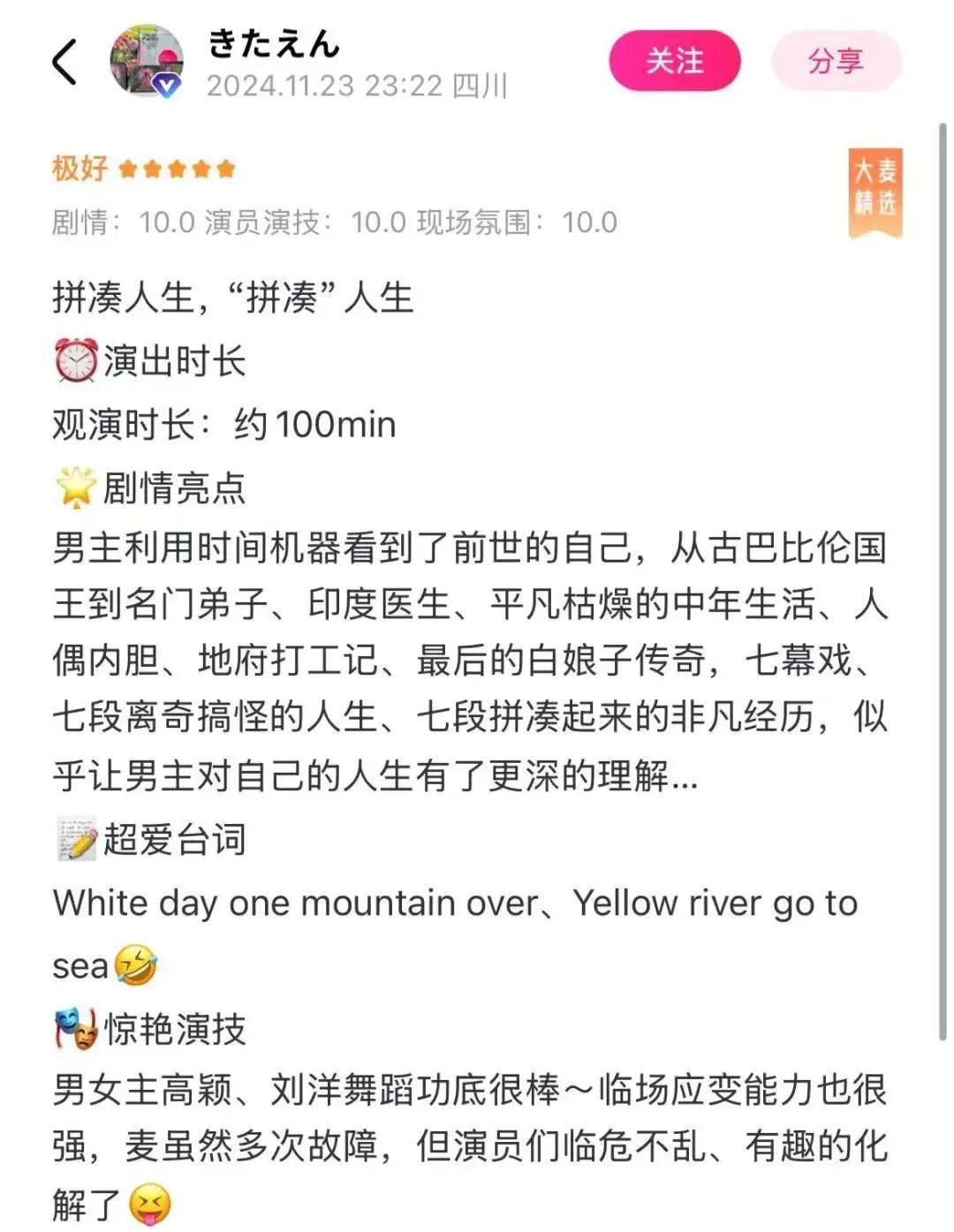This screenshot has width=954, height=1232.
Task: Go back using the arrow icon
Action: (x=64, y=62)
